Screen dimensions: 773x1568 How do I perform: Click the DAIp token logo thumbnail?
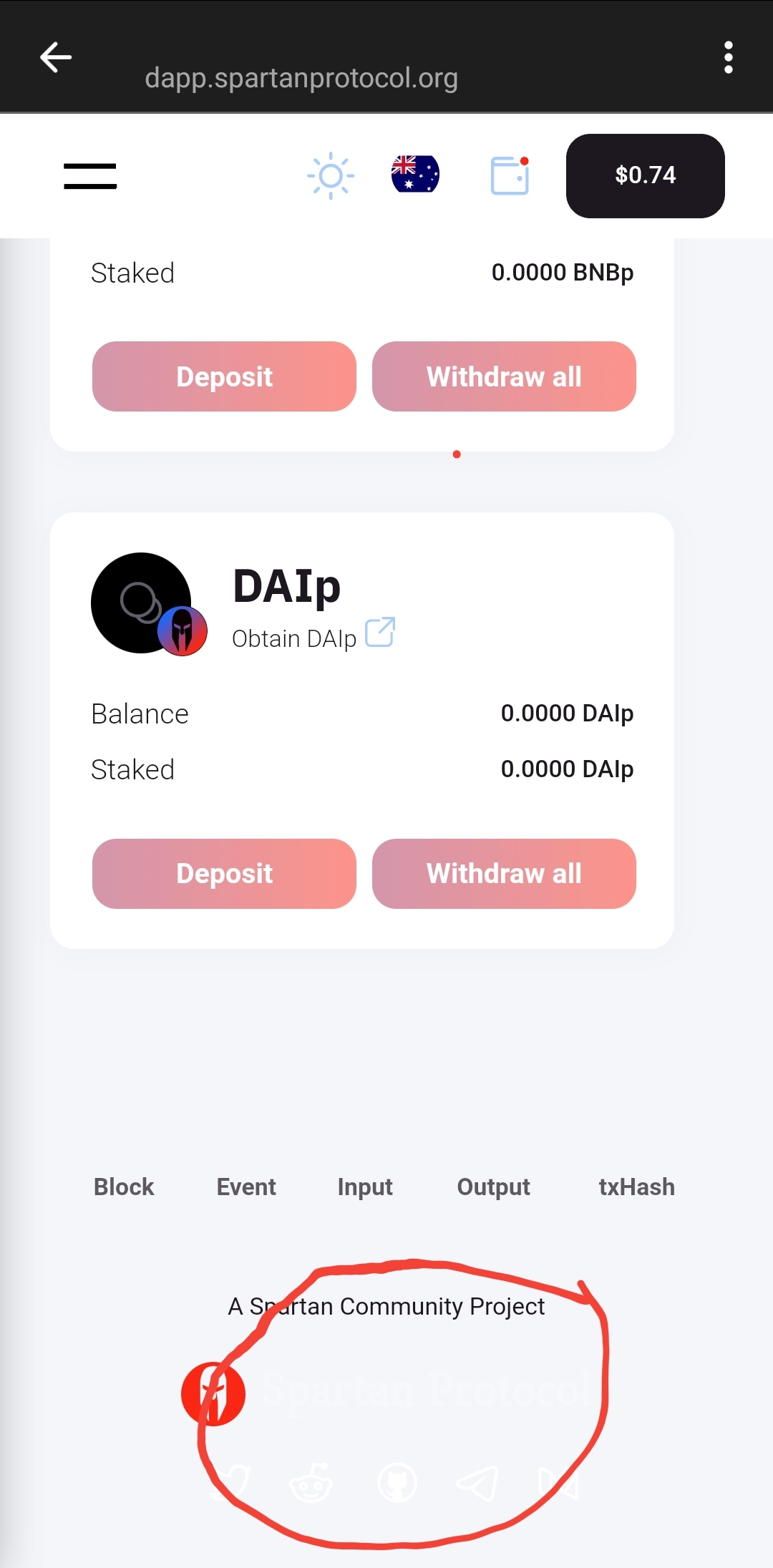[141, 603]
